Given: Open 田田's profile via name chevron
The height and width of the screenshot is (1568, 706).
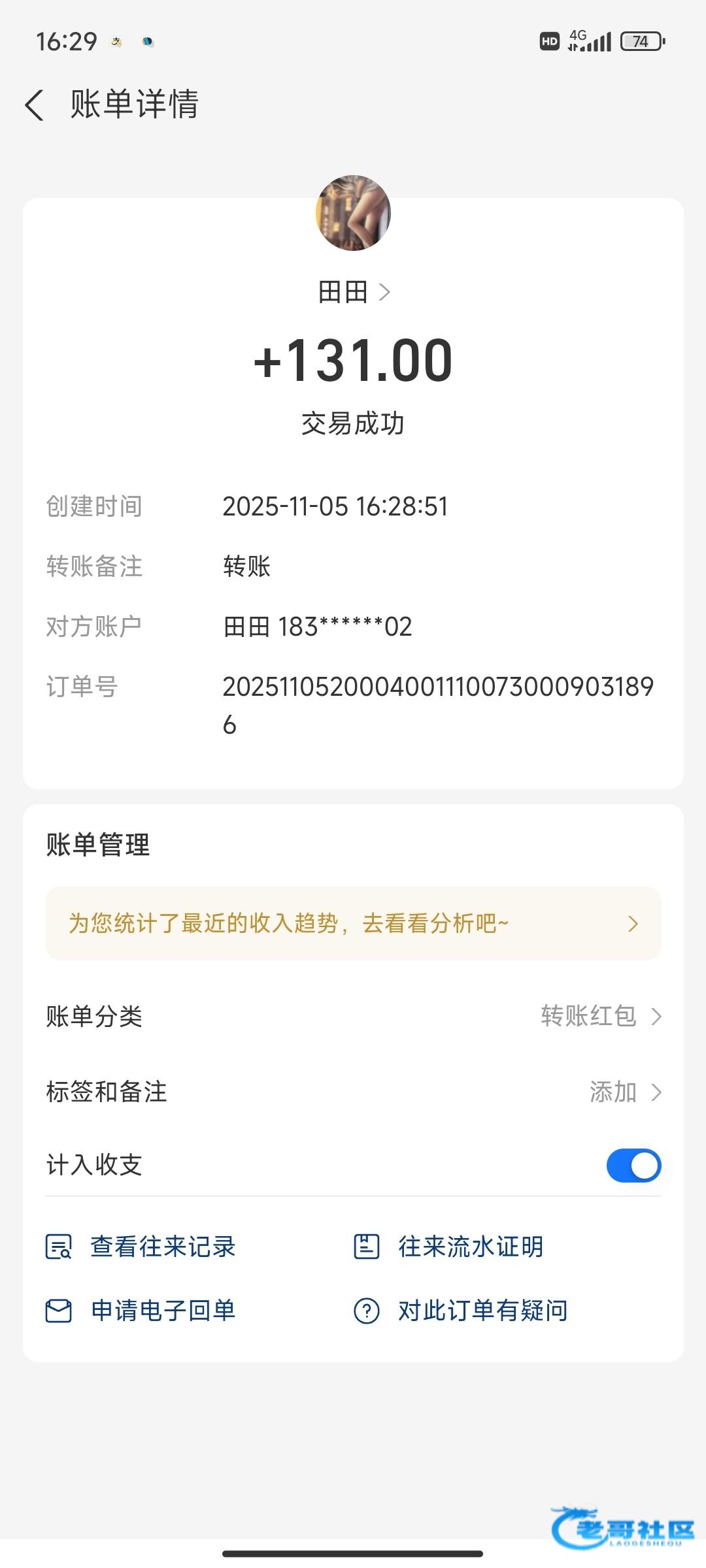Looking at the screenshot, I should click(x=383, y=292).
